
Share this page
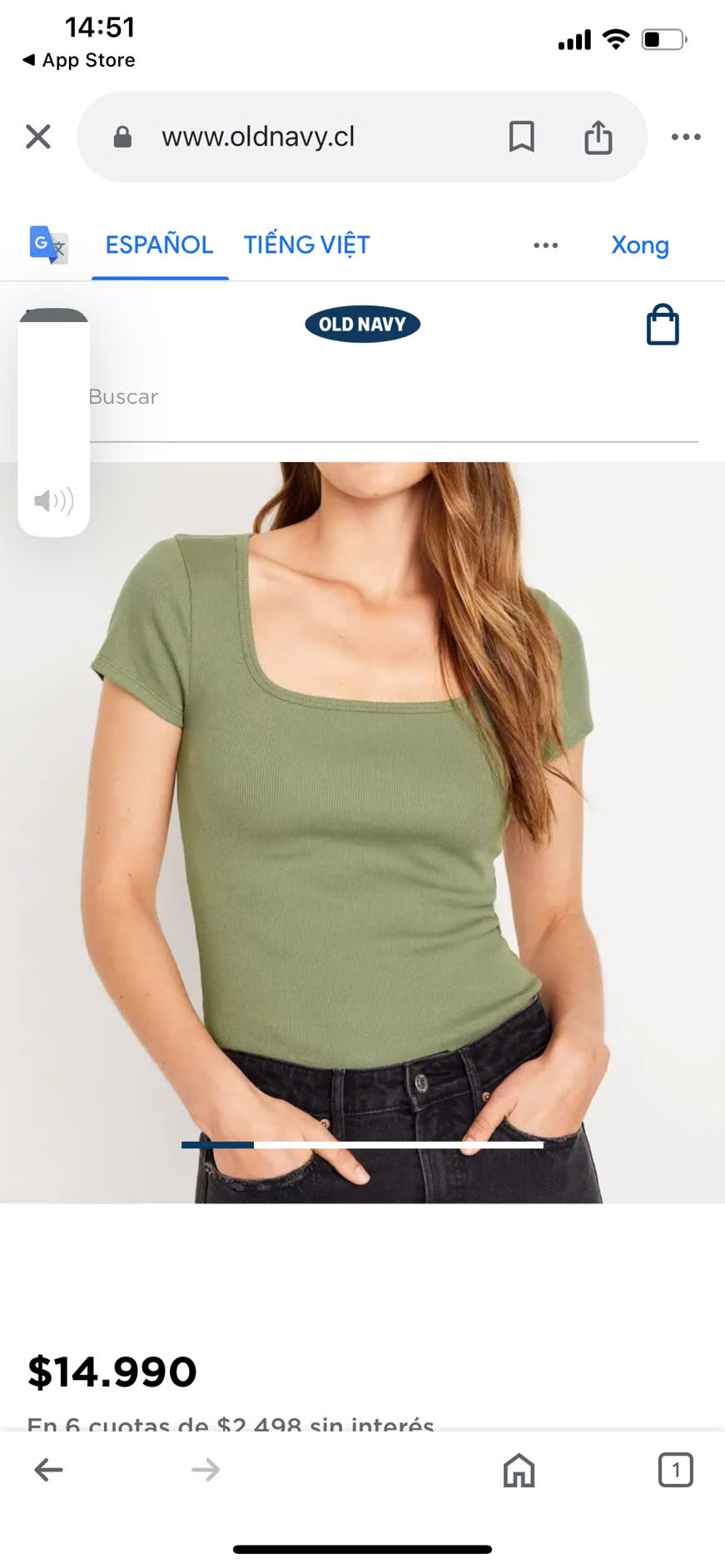[x=598, y=136]
